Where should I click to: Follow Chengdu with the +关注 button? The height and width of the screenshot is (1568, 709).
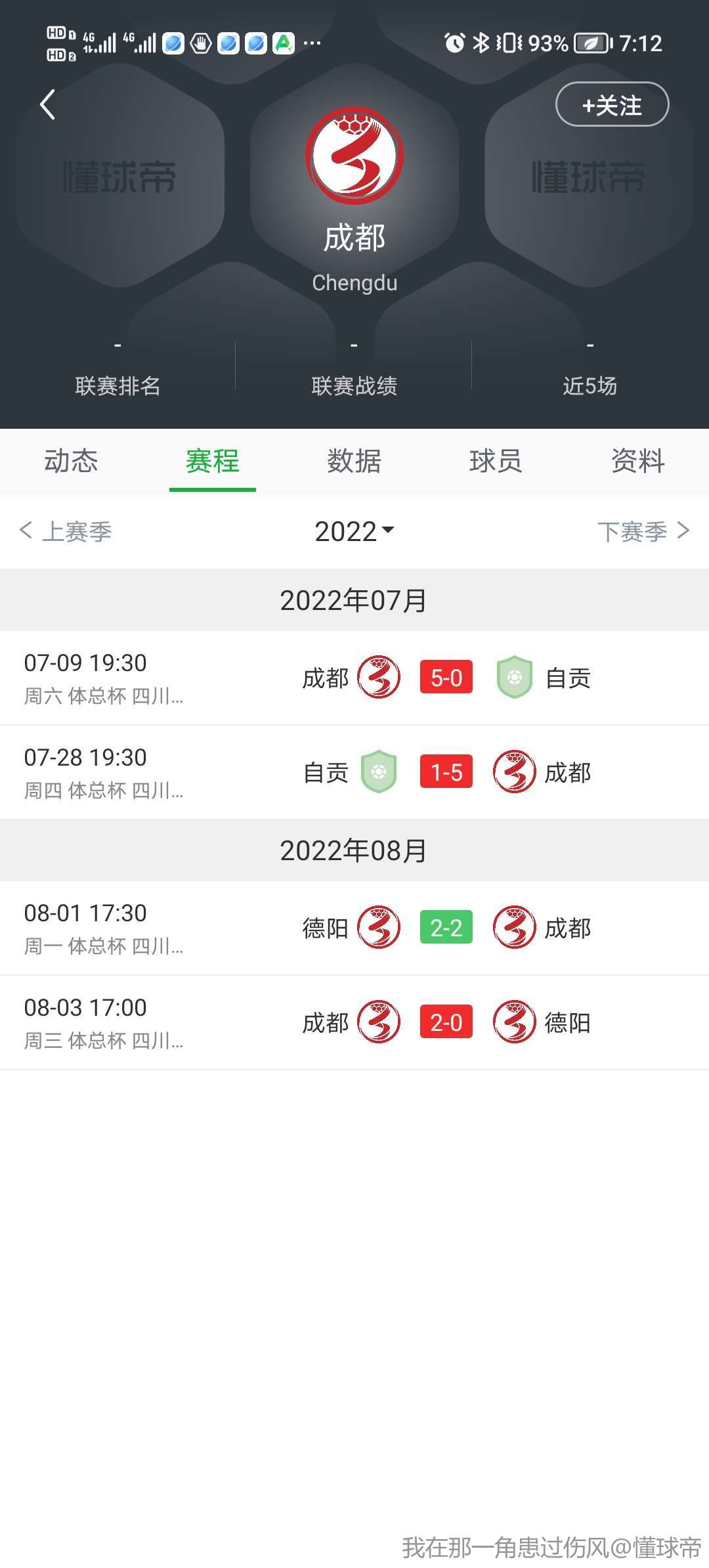pos(612,104)
